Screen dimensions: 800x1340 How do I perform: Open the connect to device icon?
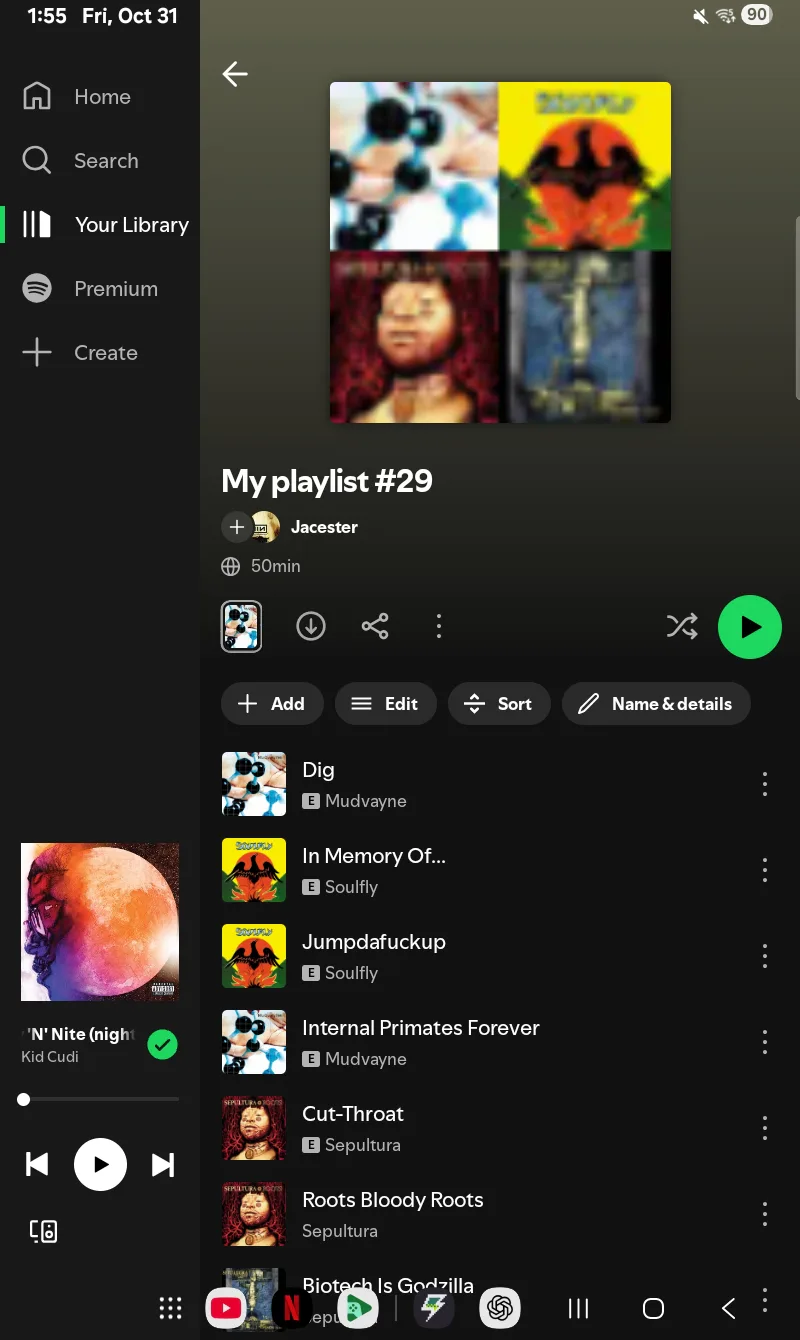(43, 1231)
